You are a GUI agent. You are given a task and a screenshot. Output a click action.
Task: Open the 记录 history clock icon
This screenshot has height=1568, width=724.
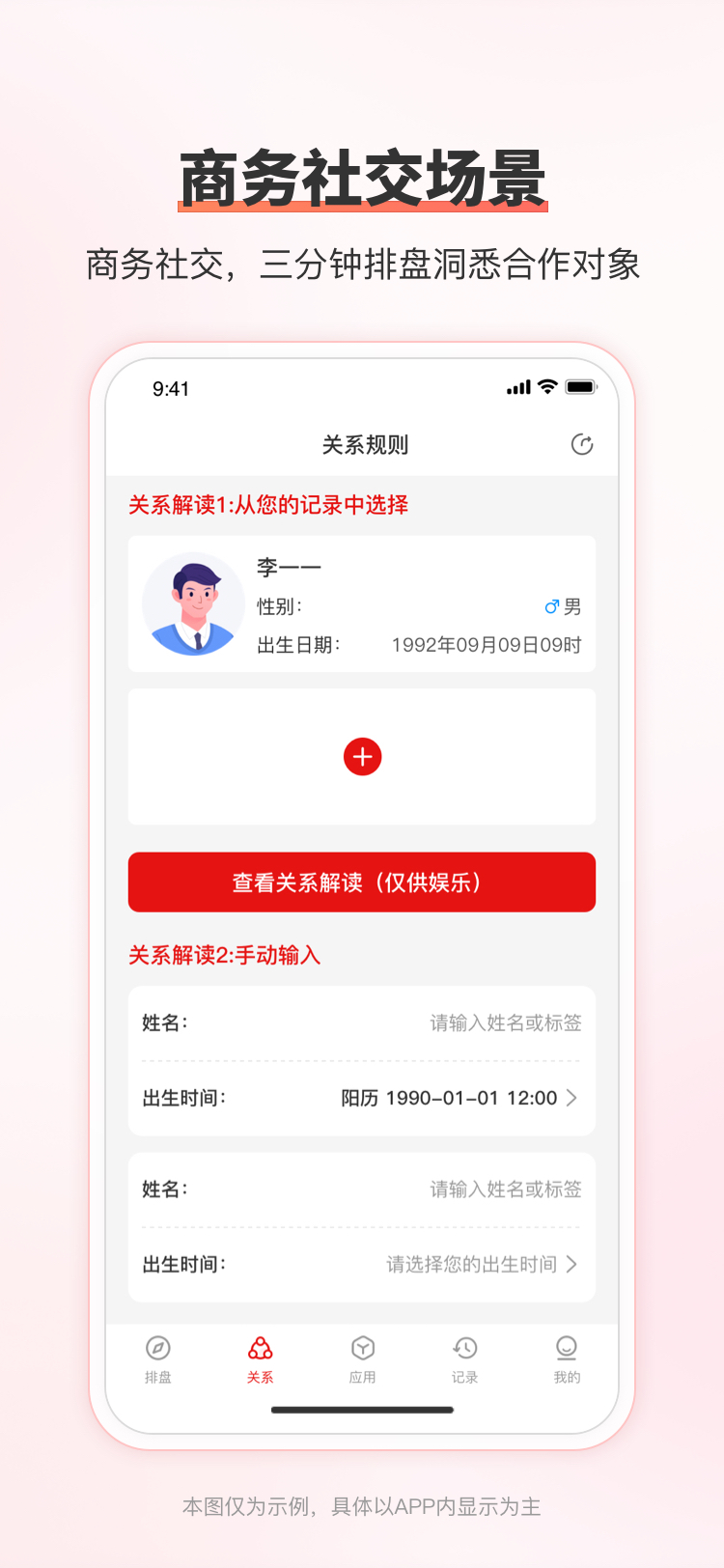(464, 1347)
